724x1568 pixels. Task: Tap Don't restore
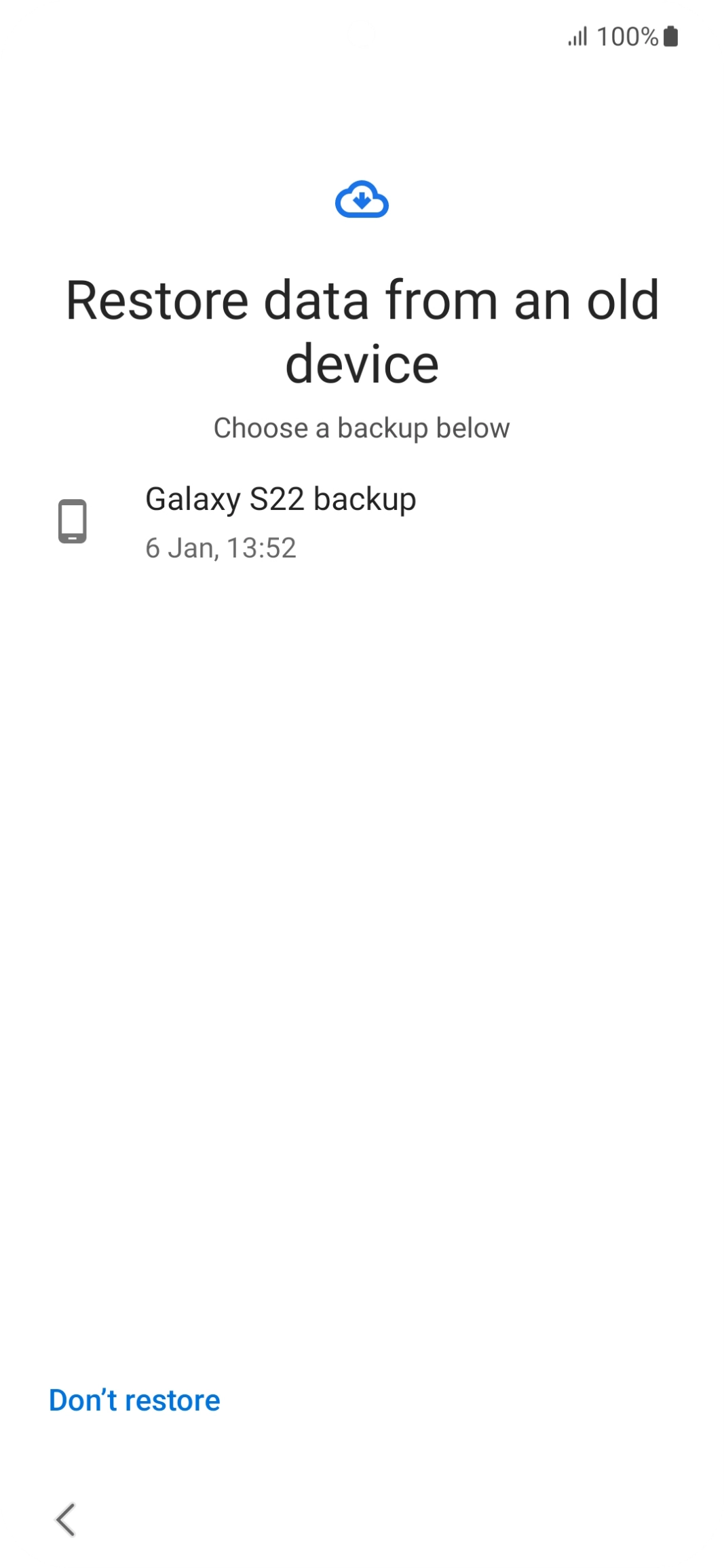click(134, 1401)
